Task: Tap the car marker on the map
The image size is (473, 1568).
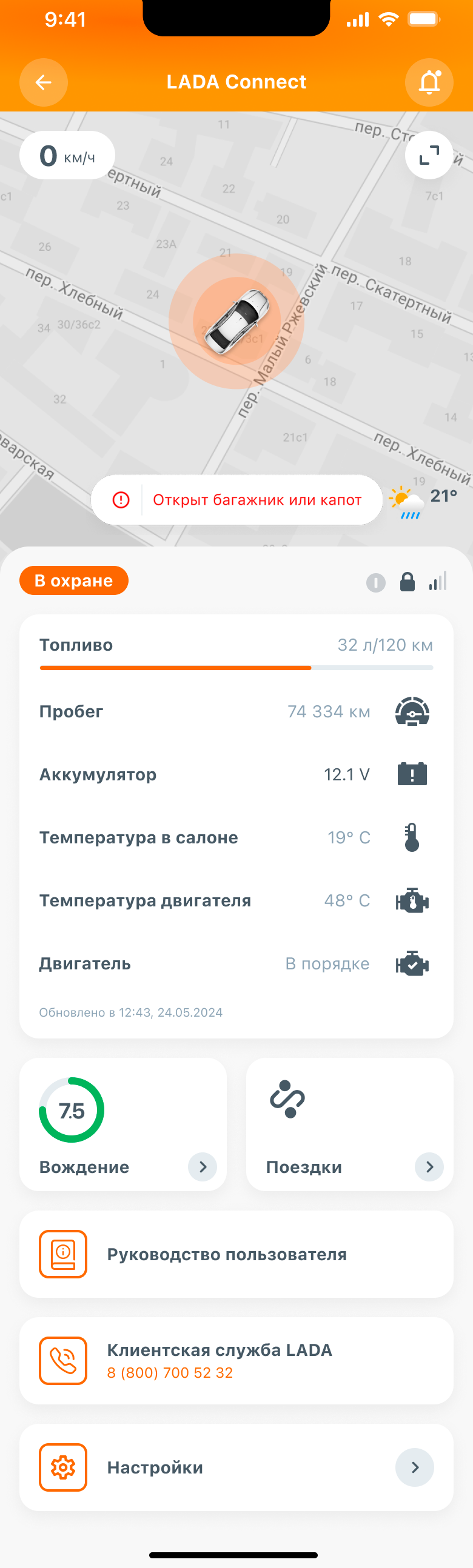Action: (237, 321)
